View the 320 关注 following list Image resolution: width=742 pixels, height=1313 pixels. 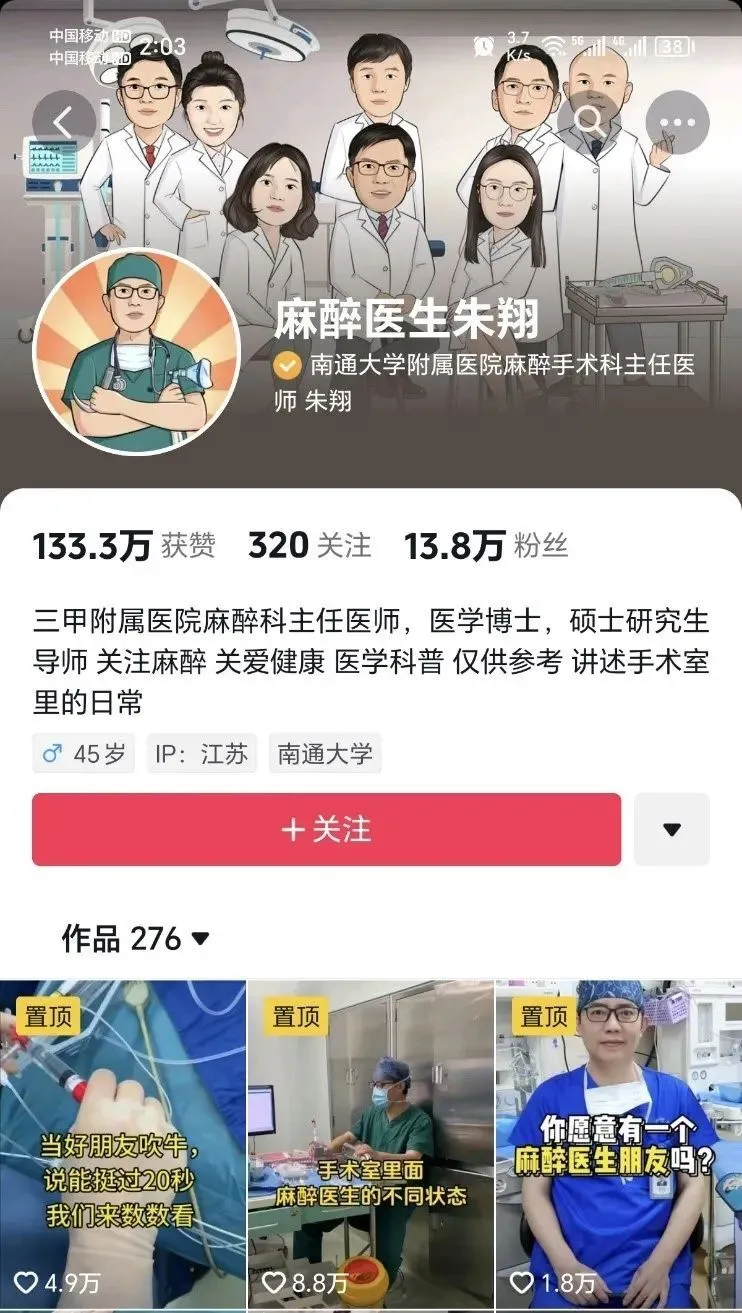click(x=309, y=545)
